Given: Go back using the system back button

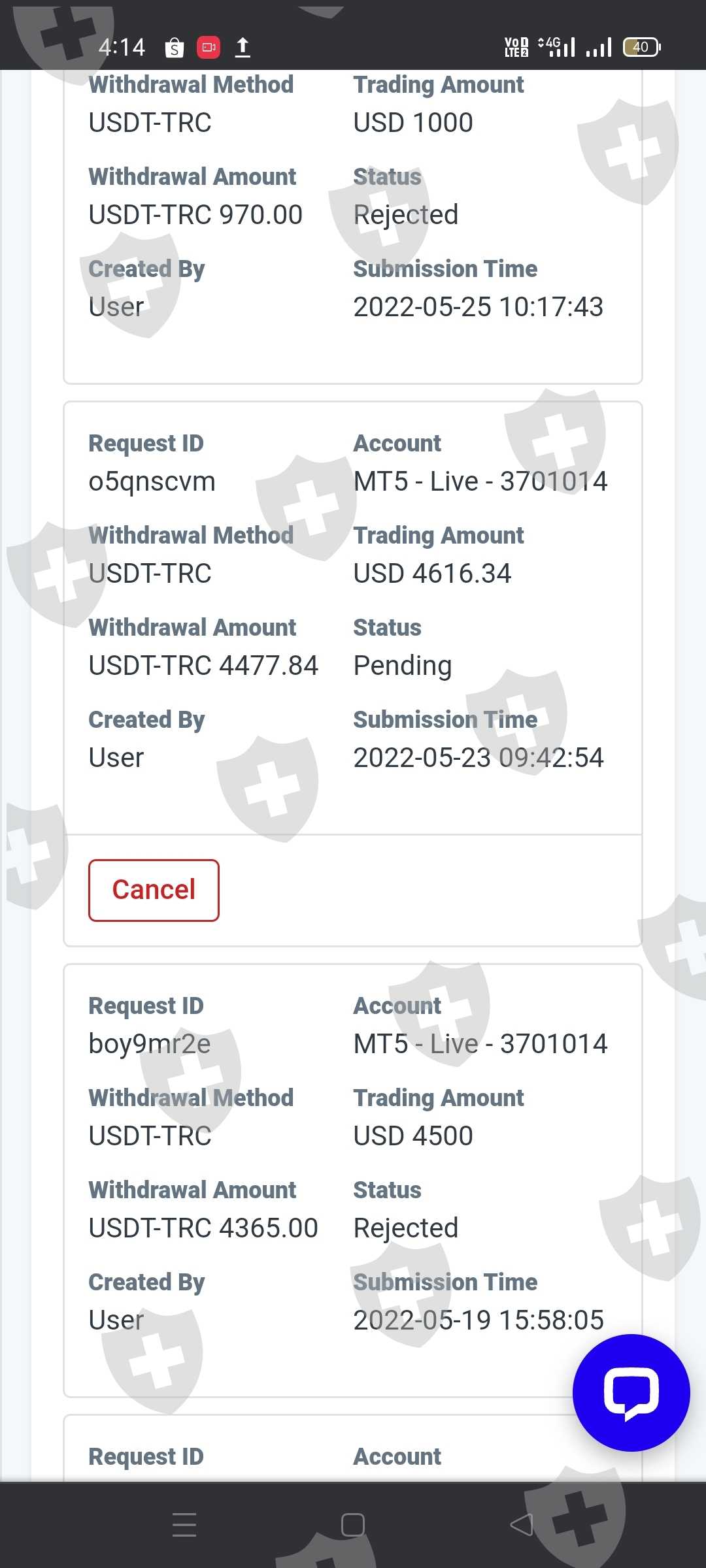Looking at the screenshot, I should pos(521,1525).
